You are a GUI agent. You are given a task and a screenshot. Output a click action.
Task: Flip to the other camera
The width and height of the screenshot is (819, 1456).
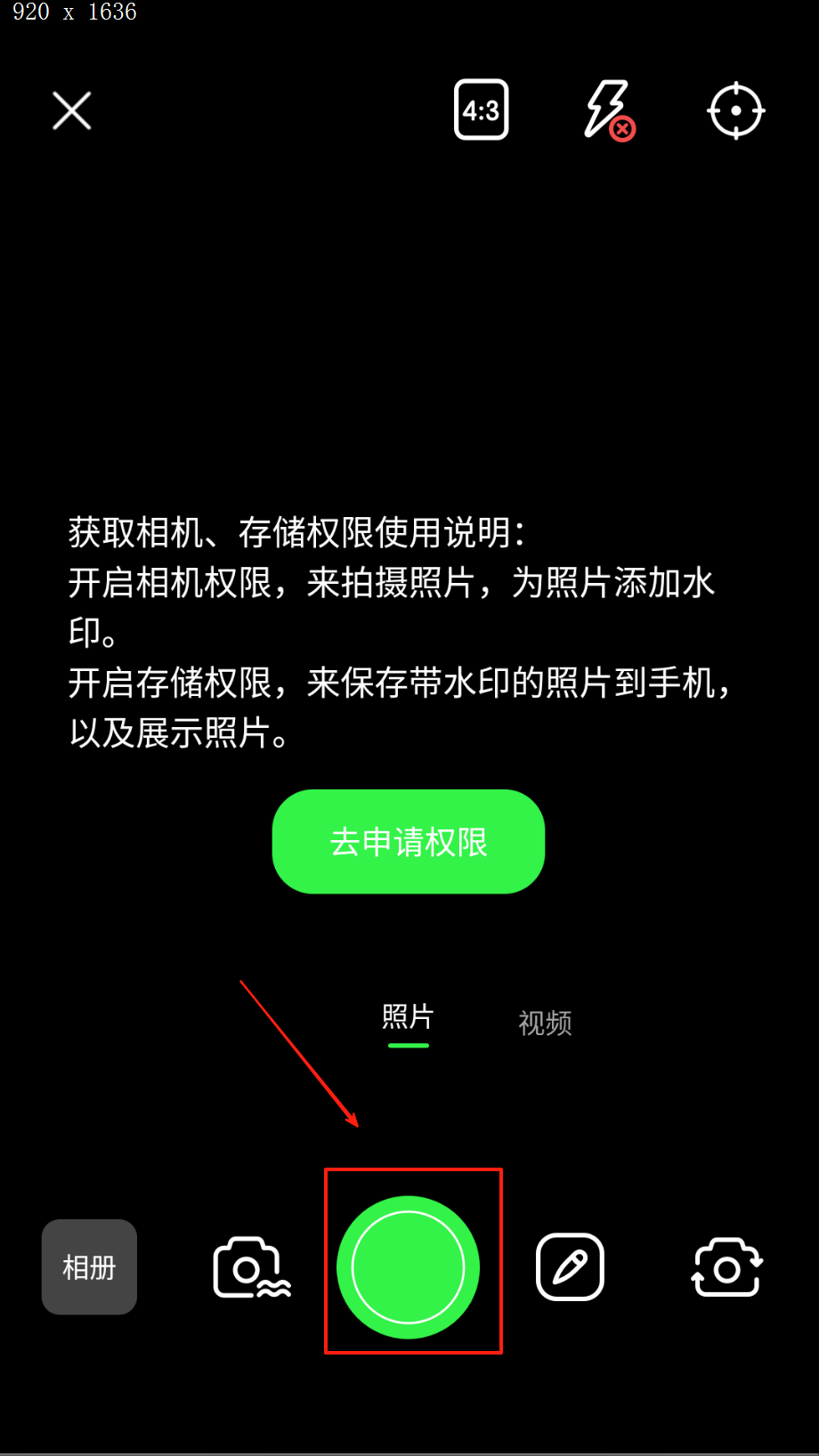(726, 1267)
